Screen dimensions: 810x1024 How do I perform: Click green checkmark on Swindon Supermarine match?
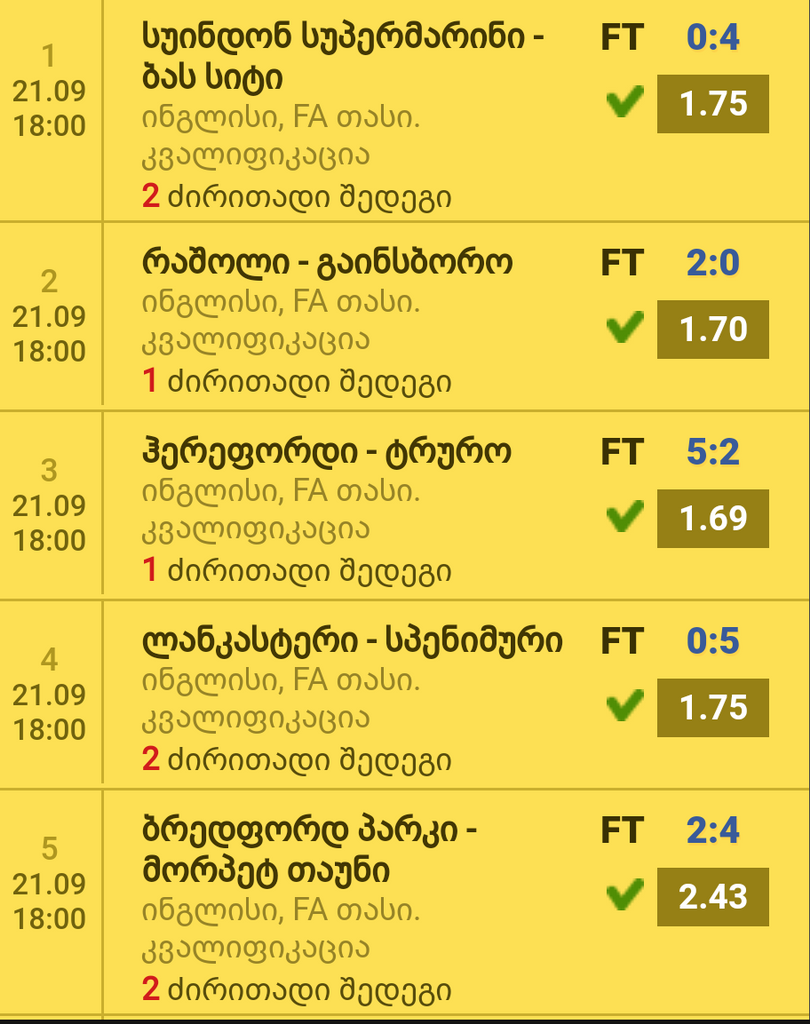click(626, 101)
